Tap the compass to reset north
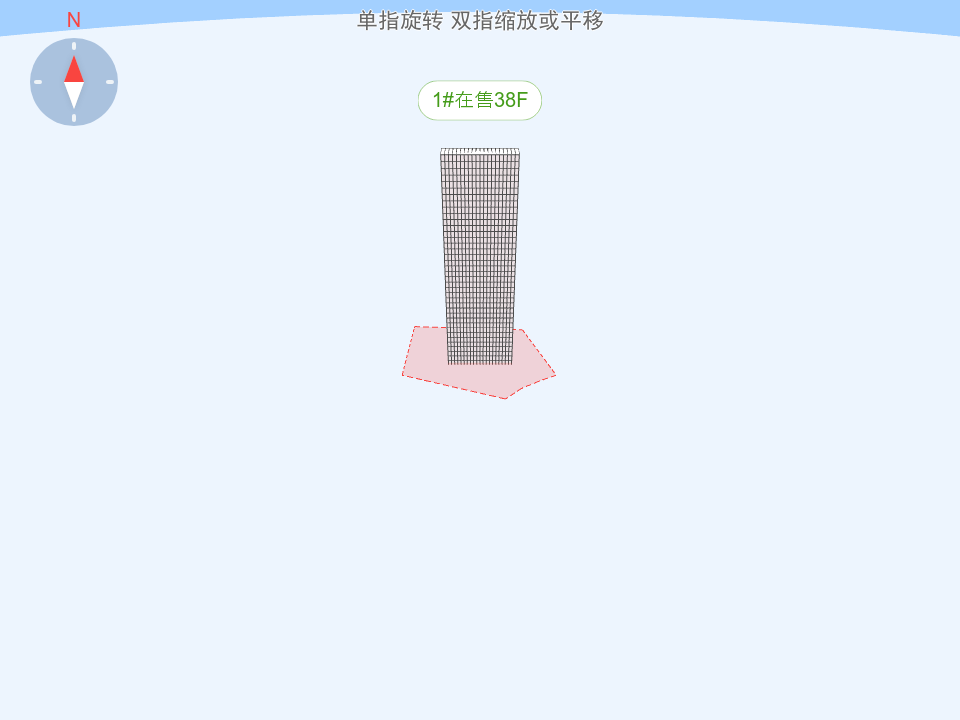 point(74,82)
